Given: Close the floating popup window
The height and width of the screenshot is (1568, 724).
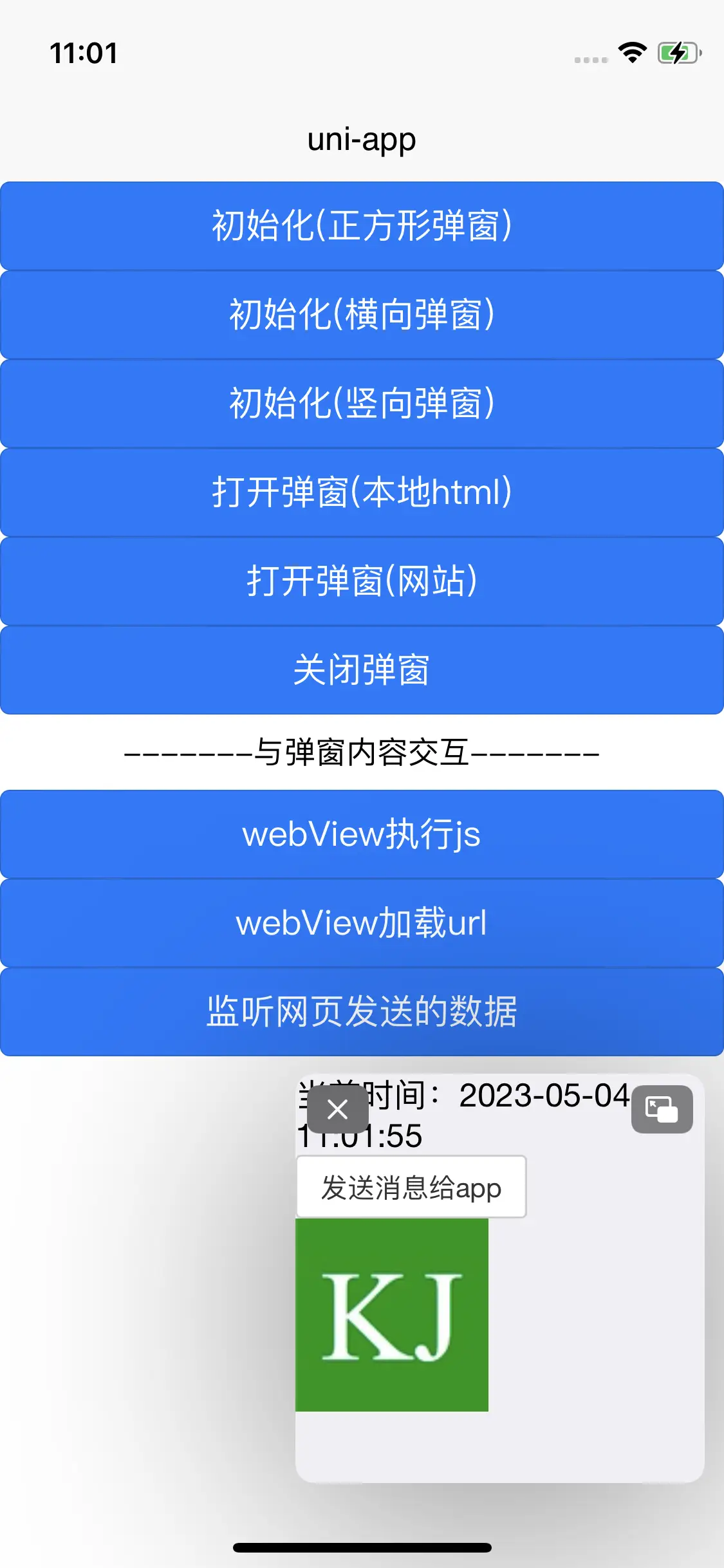Looking at the screenshot, I should [x=338, y=1109].
